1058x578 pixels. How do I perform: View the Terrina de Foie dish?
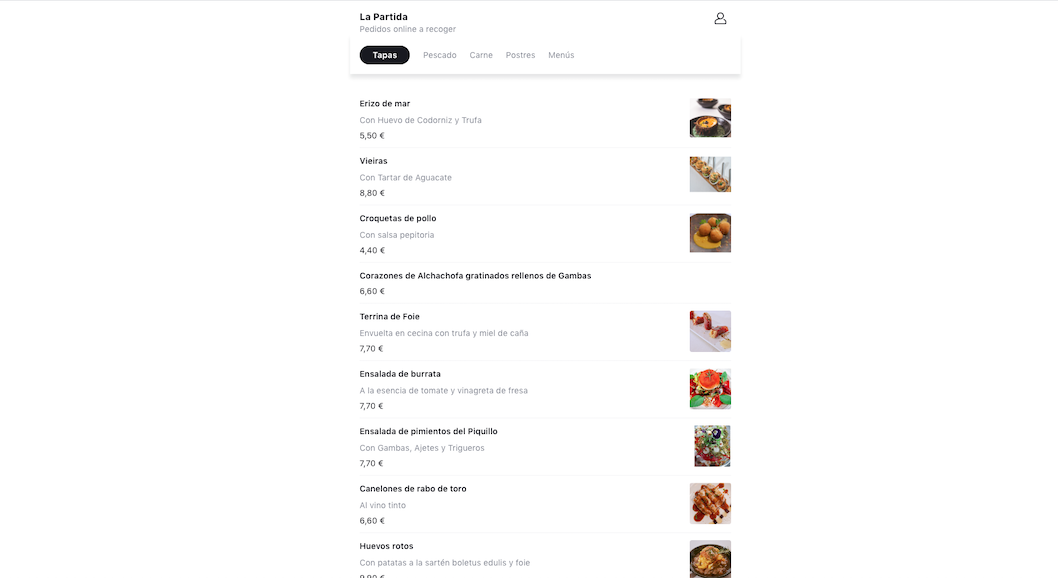(389, 317)
